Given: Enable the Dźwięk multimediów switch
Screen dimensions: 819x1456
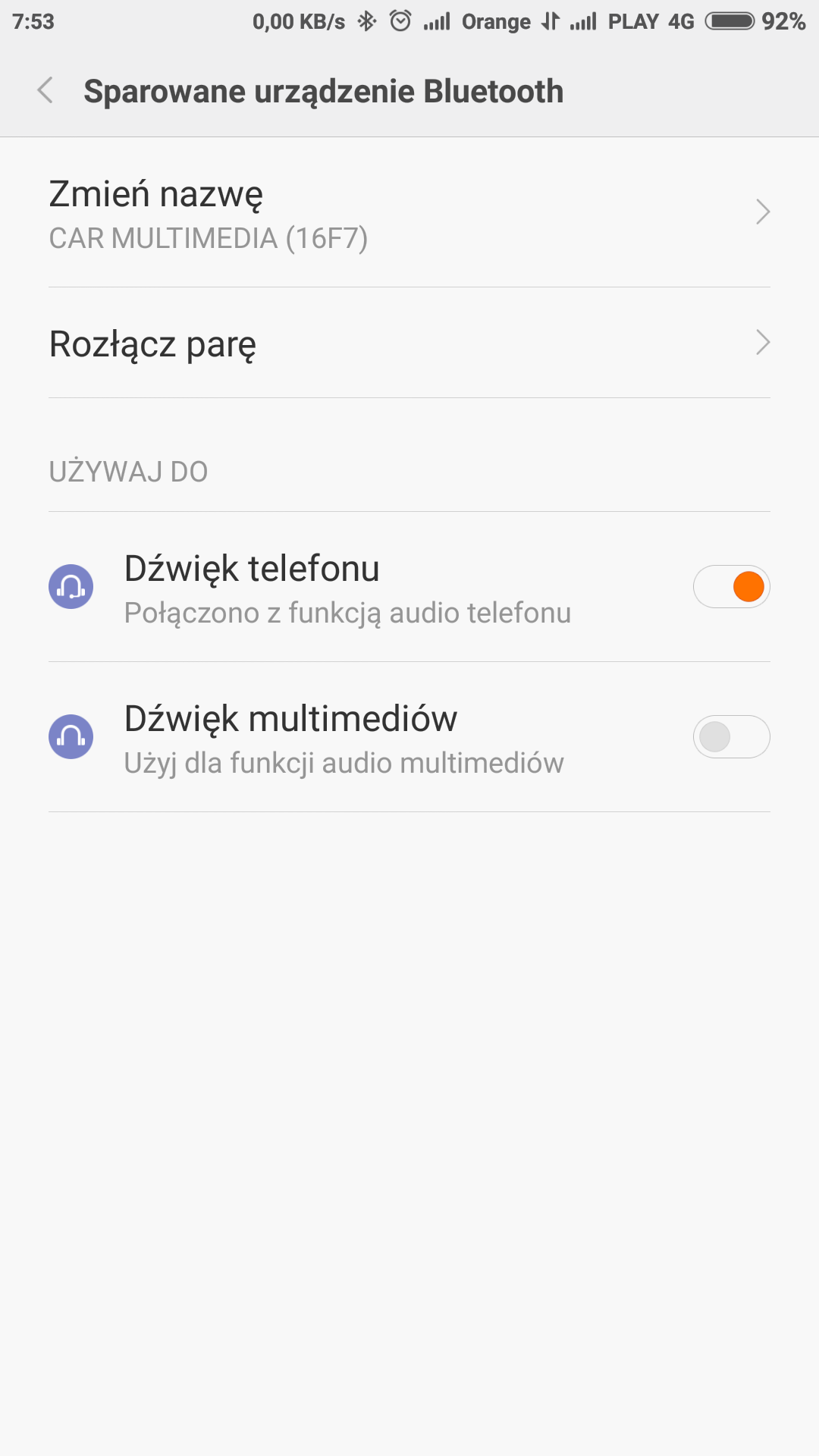Looking at the screenshot, I should click(x=731, y=737).
